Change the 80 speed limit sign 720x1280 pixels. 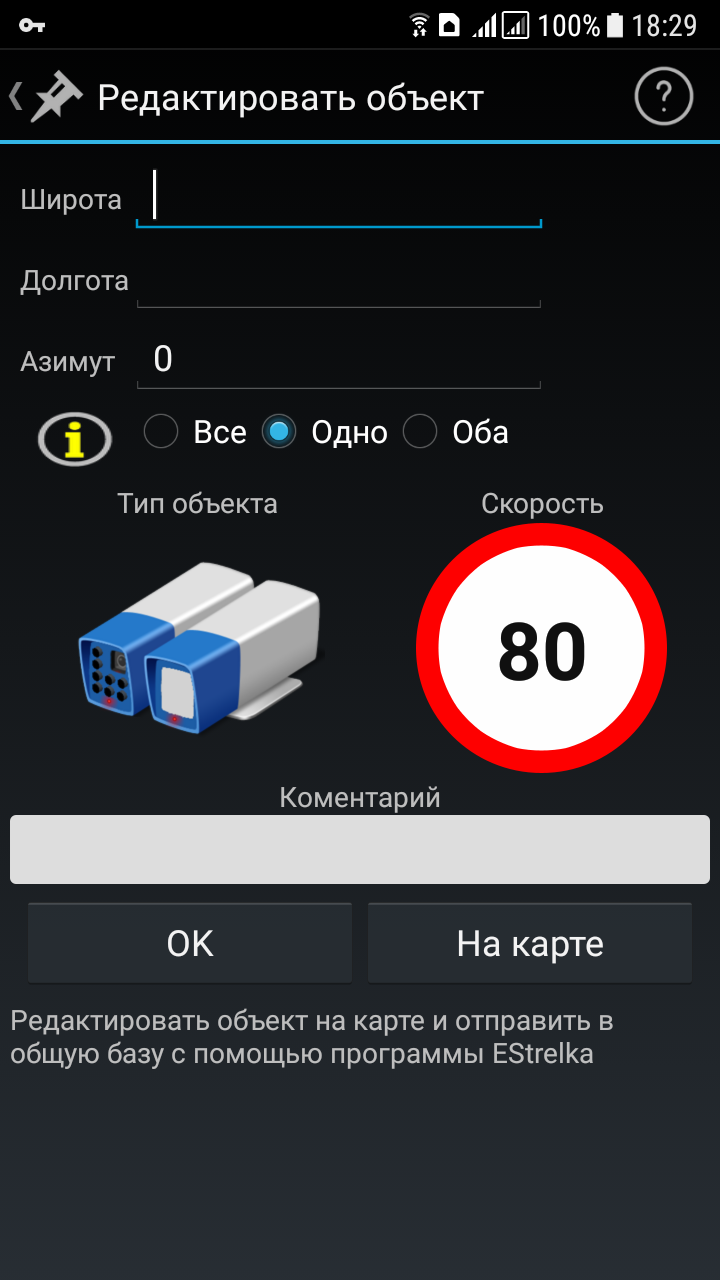pyautogui.click(x=541, y=649)
